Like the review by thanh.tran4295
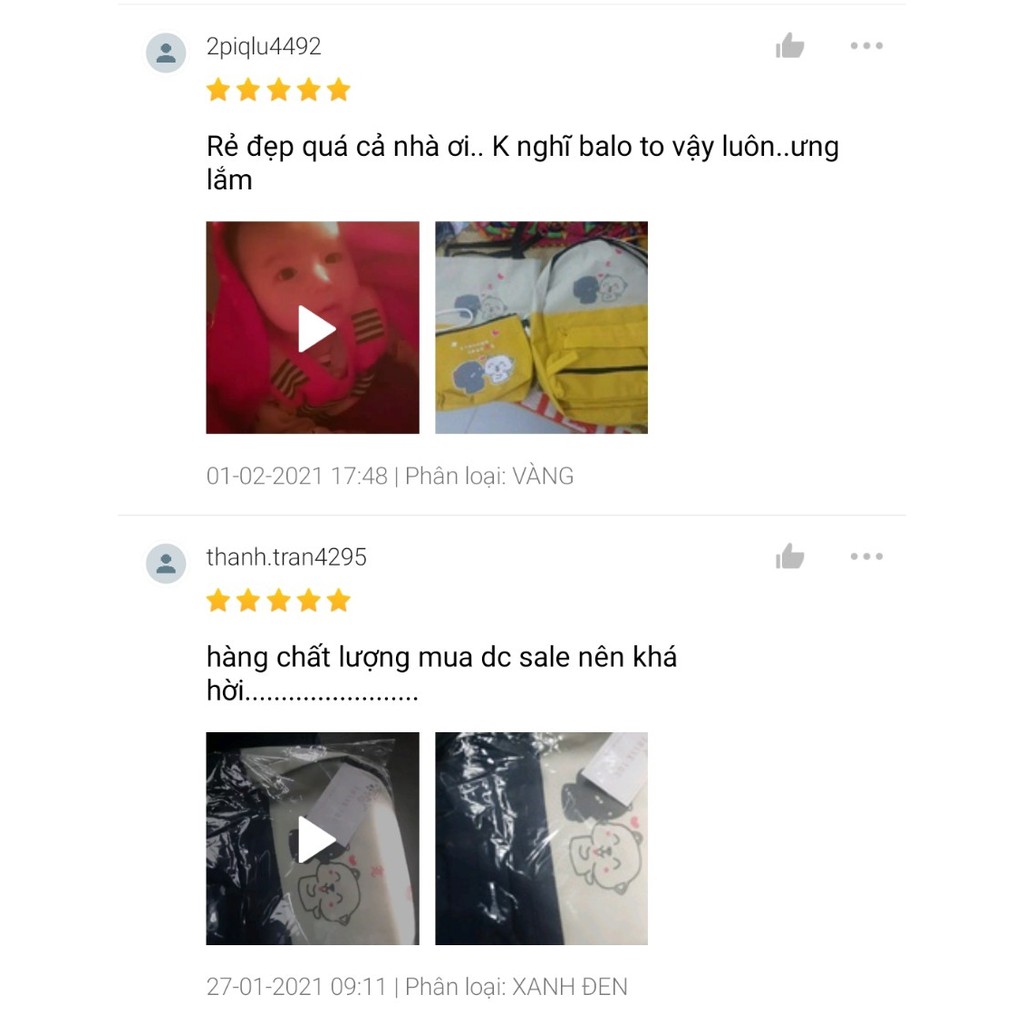 [790, 557]
